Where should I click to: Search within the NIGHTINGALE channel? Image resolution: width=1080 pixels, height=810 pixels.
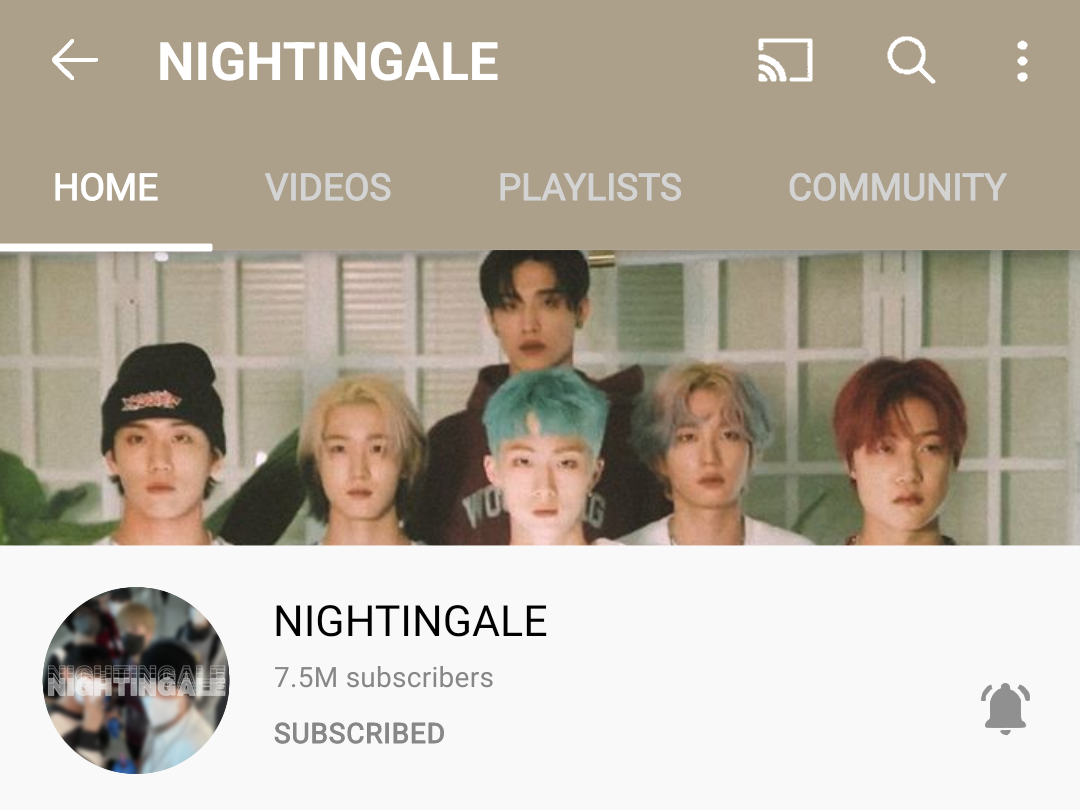(x=911, y=61)
